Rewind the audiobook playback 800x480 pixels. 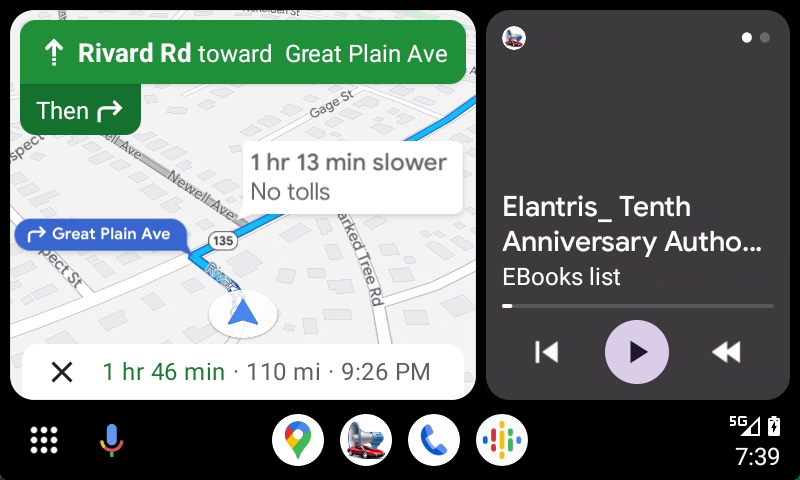pyautogui.click(x=726, y=352)
